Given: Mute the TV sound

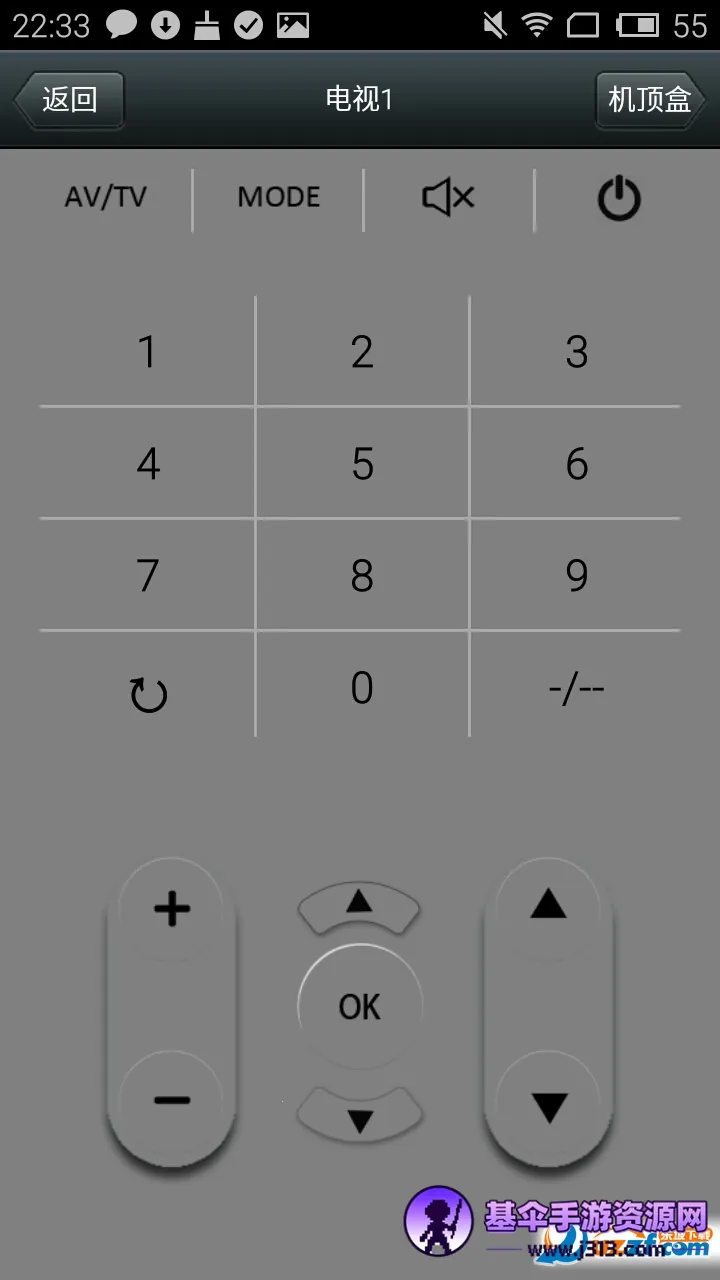Looking at the screenshot, I should (449, 198).
